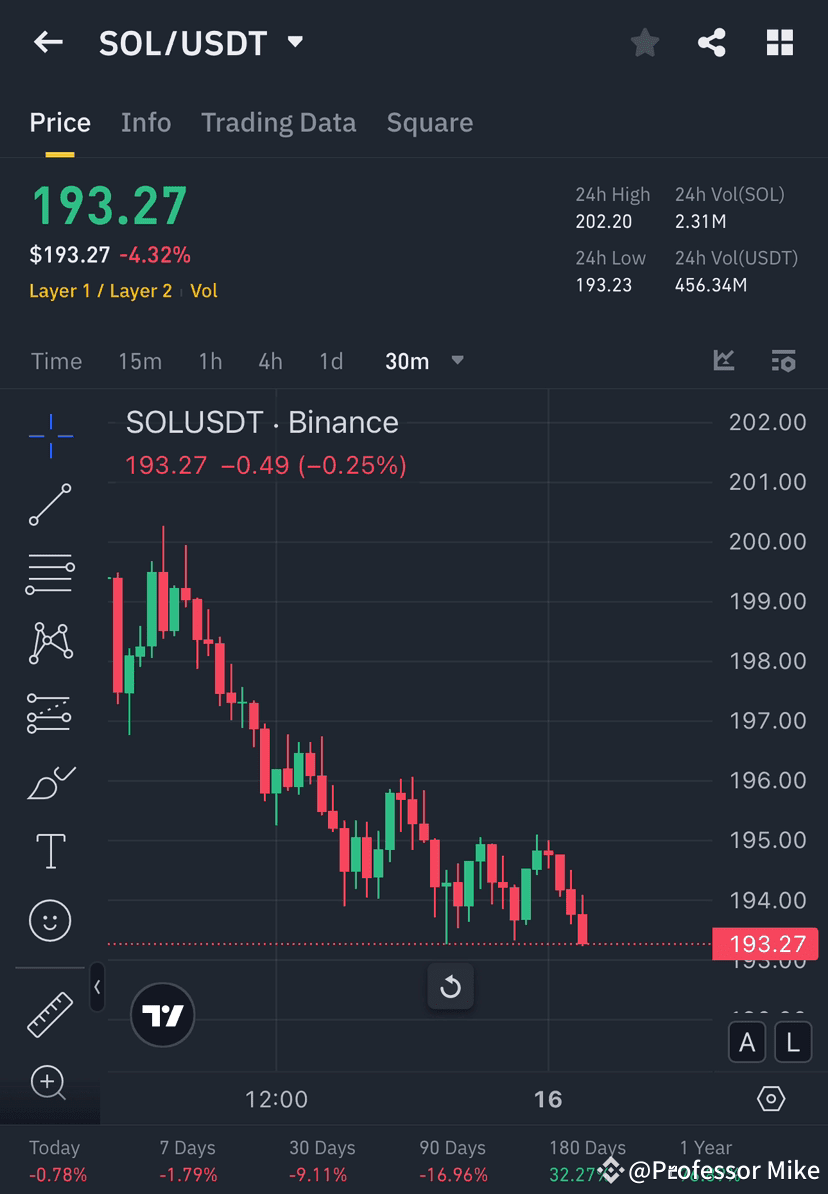Image resolution: width=828 pixels, height=1194 pixels.
Task: Click the 193.27 current price tag
Action: [765, 943]
